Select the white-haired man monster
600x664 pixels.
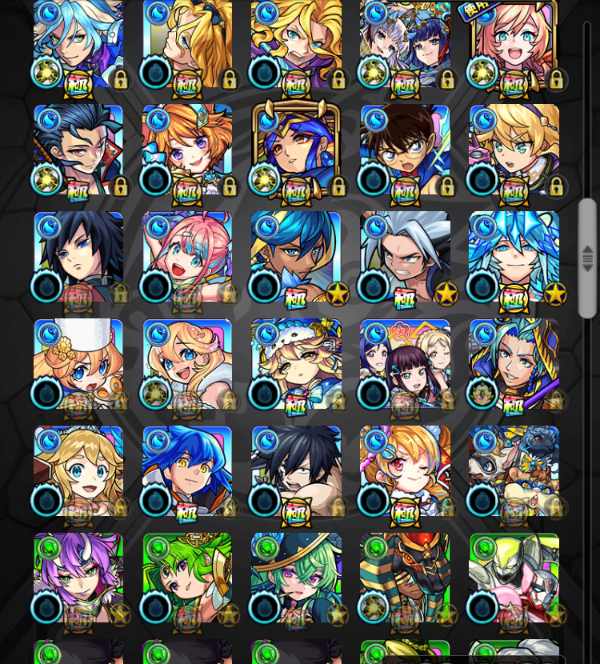coord(405,257)
